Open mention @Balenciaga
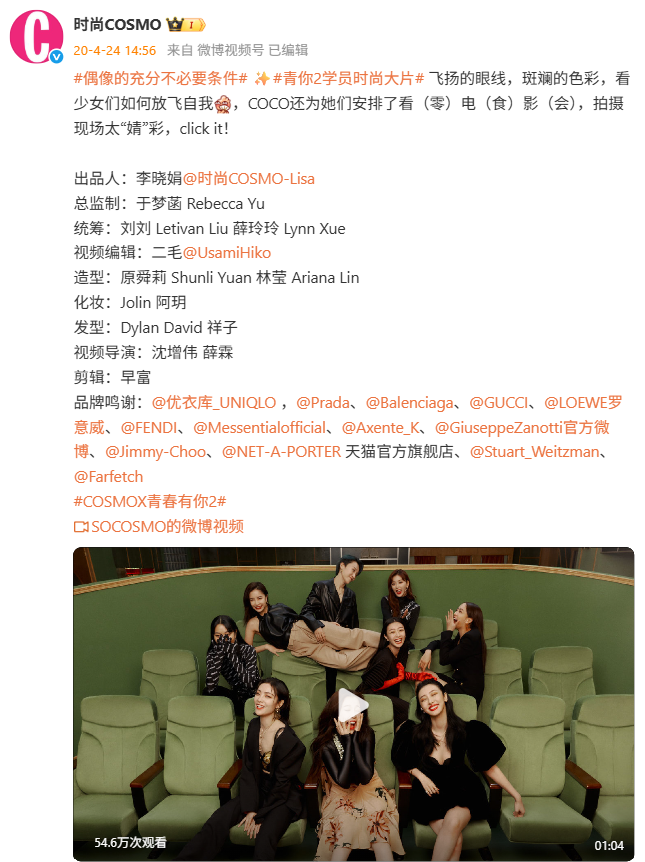 tap(410, 403)
